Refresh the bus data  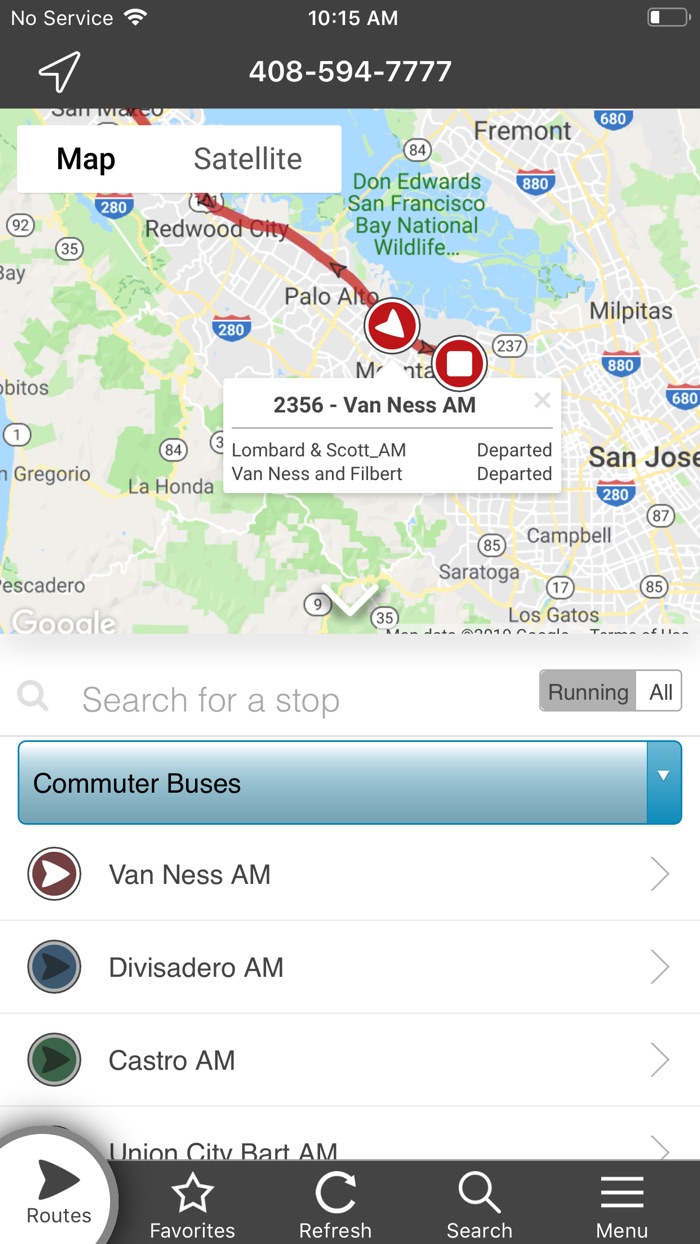coord(335,1206)
